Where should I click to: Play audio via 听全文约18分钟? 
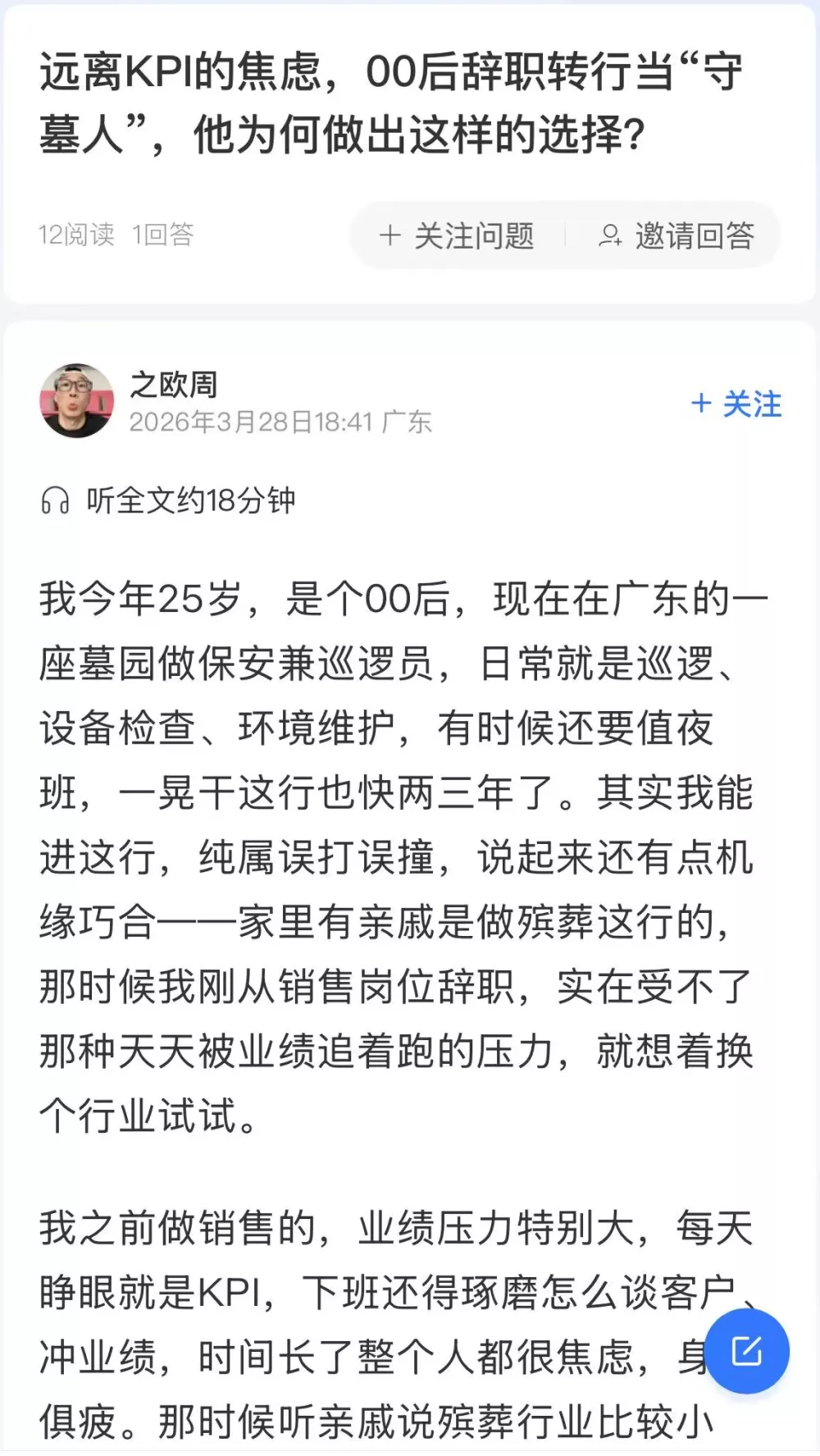[168, 500]
